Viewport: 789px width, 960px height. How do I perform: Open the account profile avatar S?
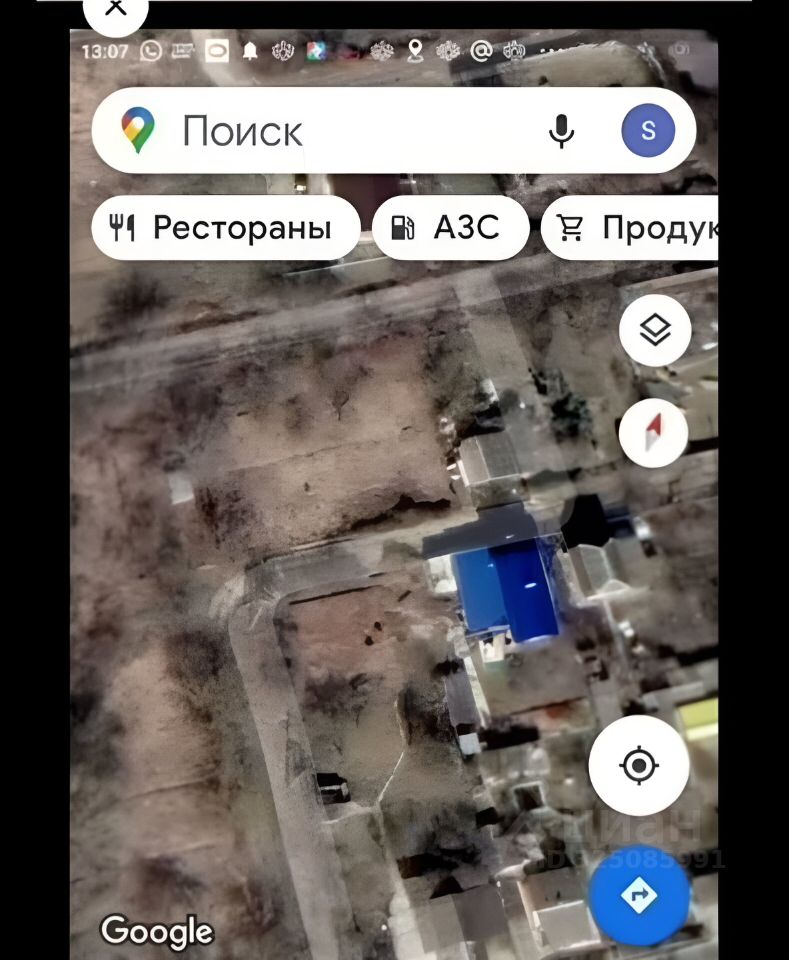pos(648,131)
